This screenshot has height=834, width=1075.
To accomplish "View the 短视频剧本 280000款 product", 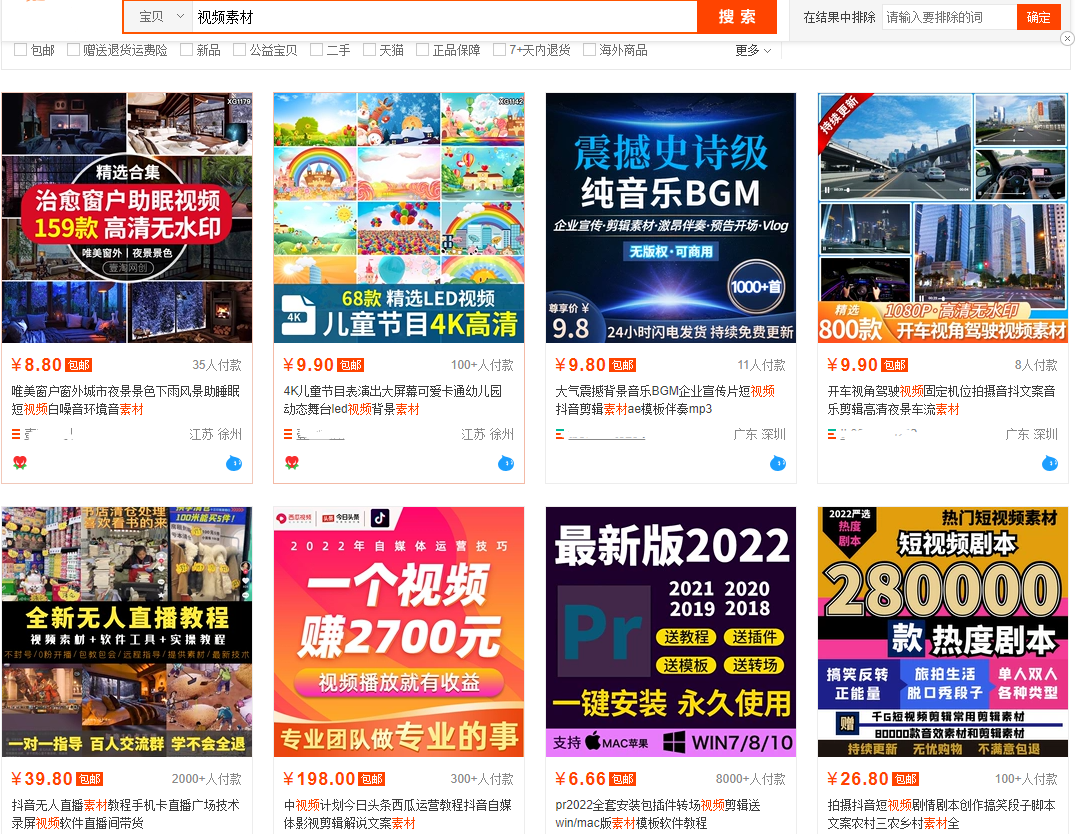I will coord(943,632).
